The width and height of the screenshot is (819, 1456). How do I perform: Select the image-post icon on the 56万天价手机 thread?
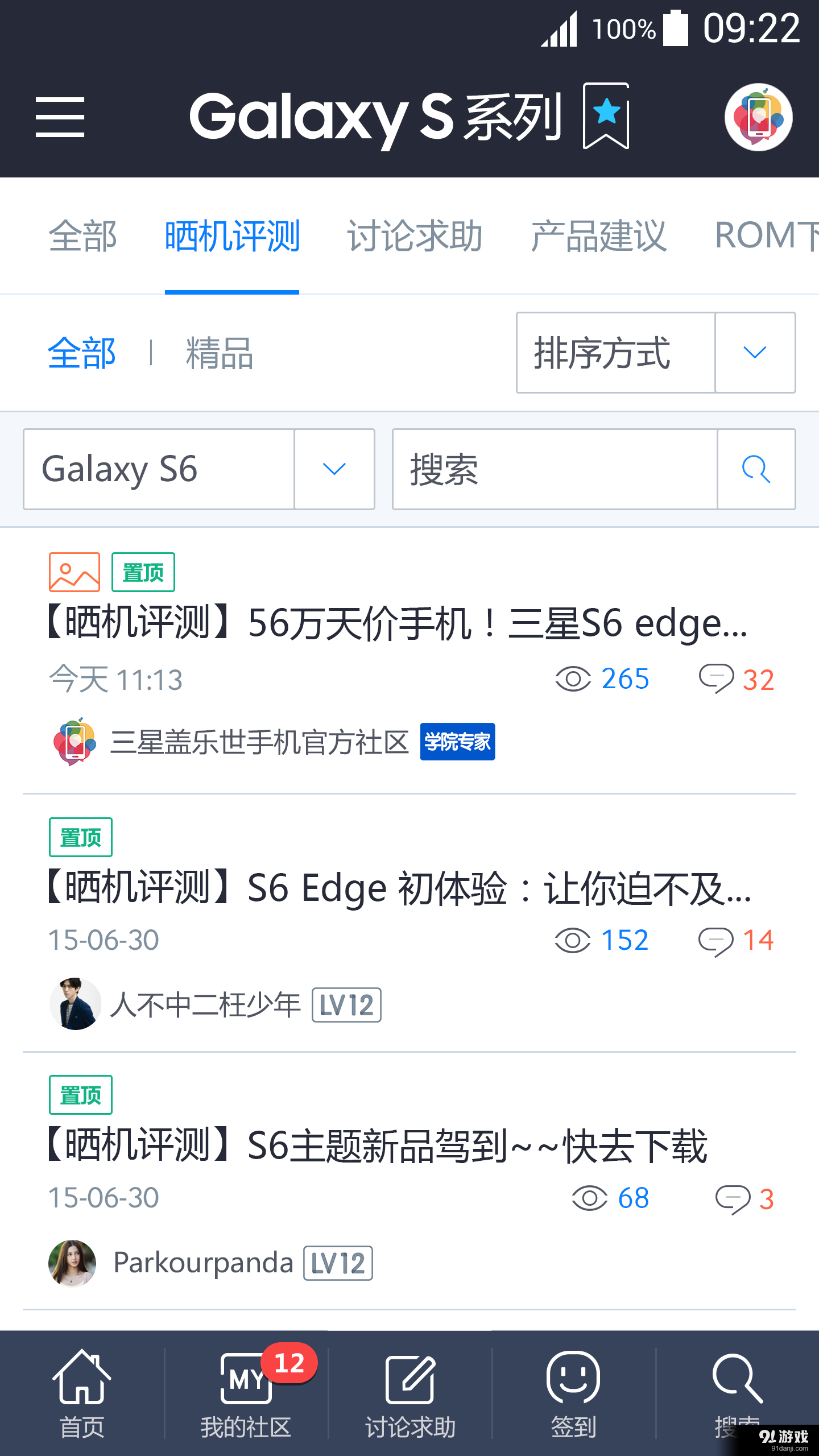(74, 572)
